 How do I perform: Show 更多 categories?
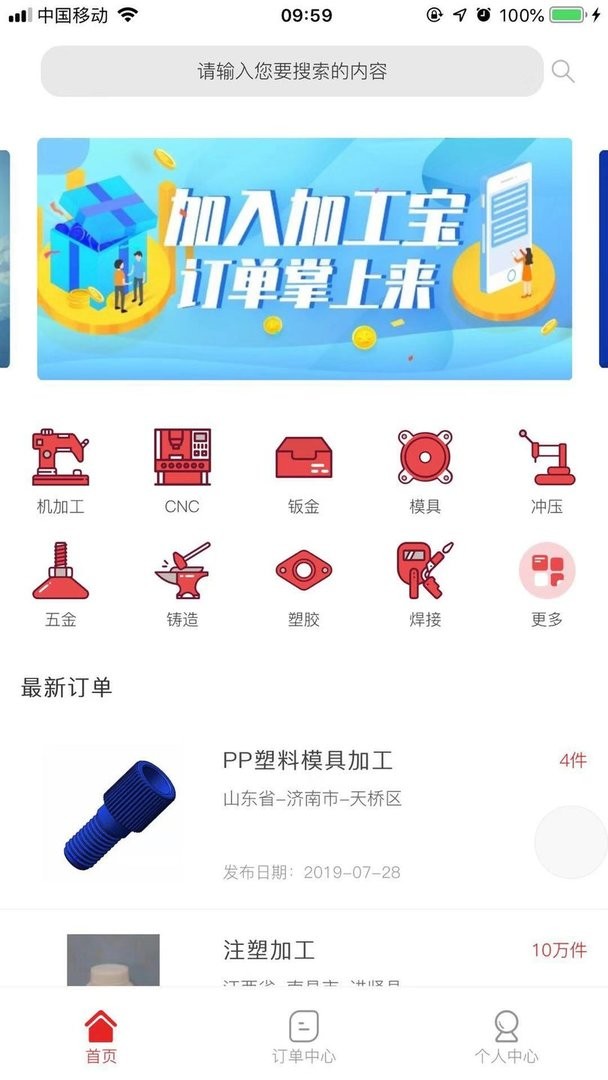pyautogui.click(x=546, y=584)
